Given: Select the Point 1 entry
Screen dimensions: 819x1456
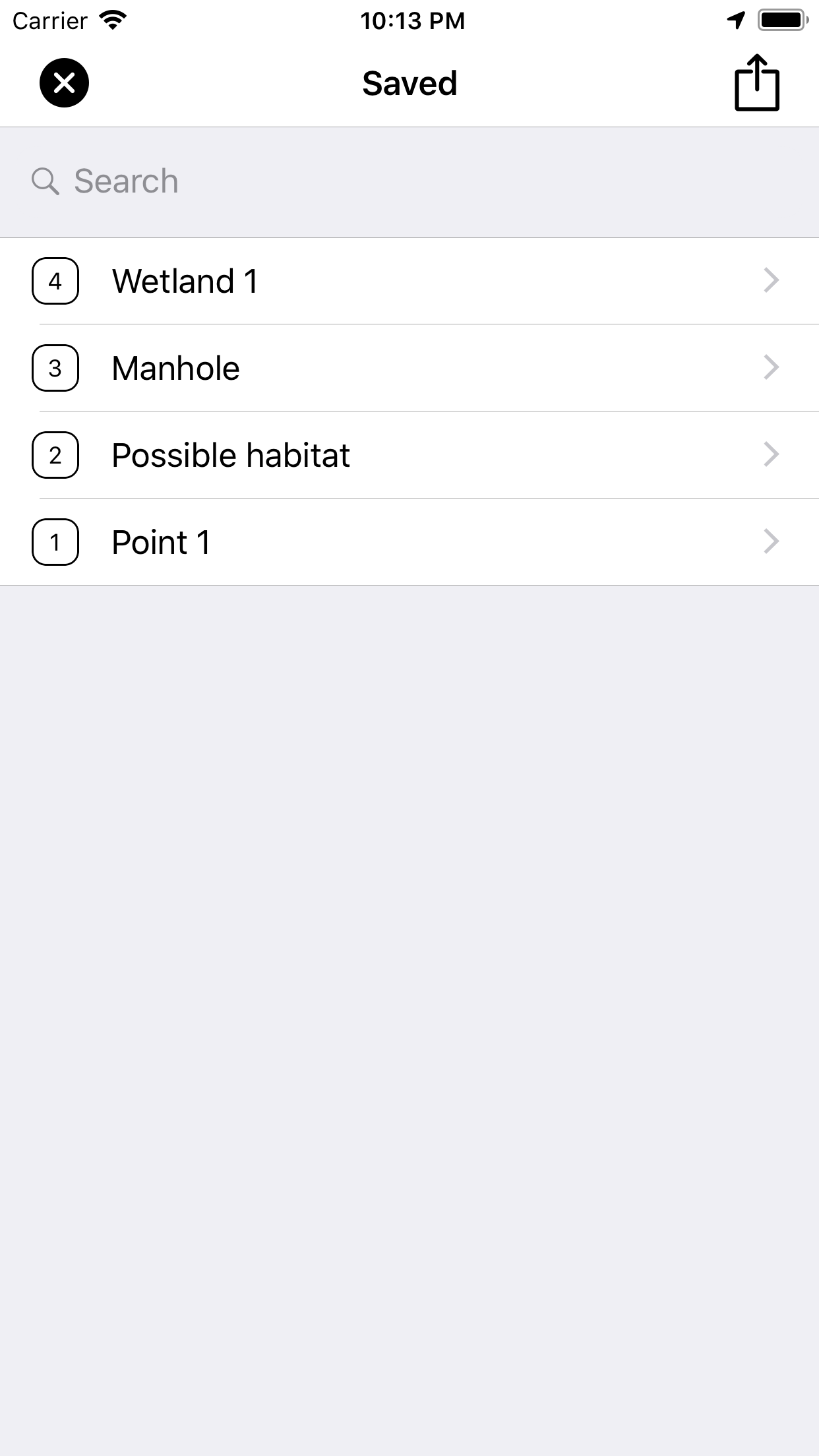Looking at the screenshot, I should click(409, 542).
